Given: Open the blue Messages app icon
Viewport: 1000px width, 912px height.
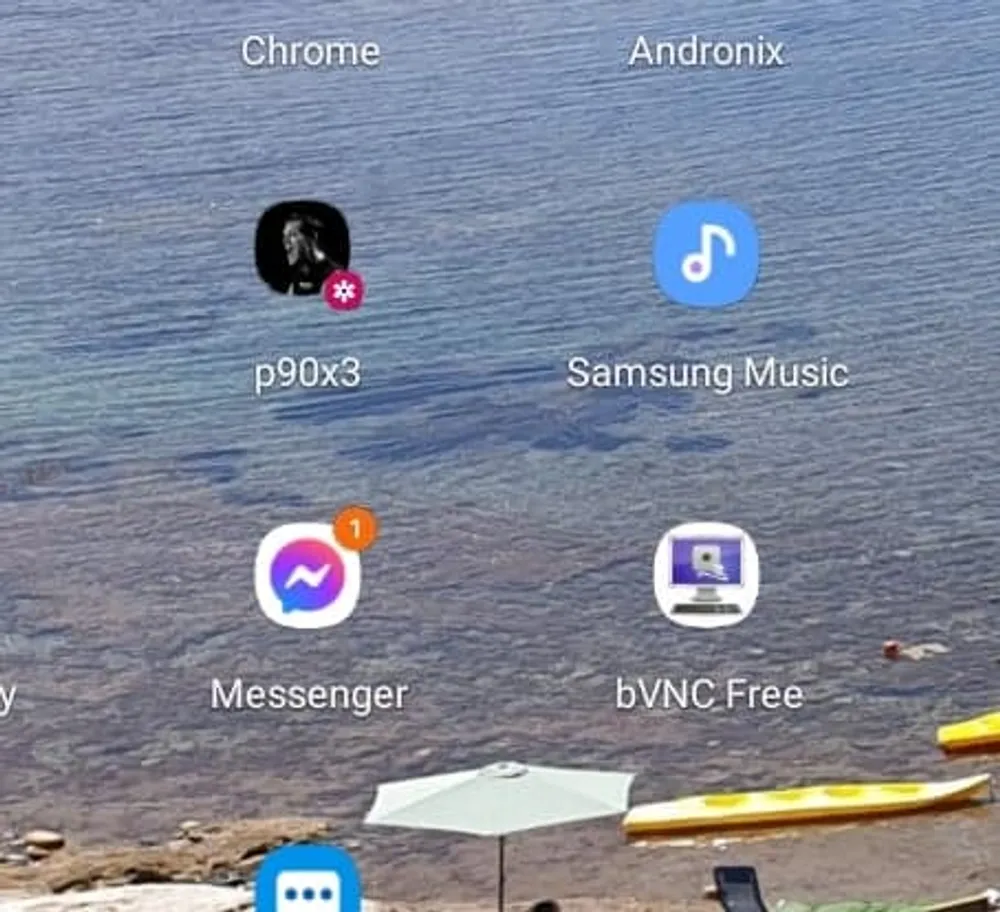Looking at the screenshot, I should tap(307, 882).
